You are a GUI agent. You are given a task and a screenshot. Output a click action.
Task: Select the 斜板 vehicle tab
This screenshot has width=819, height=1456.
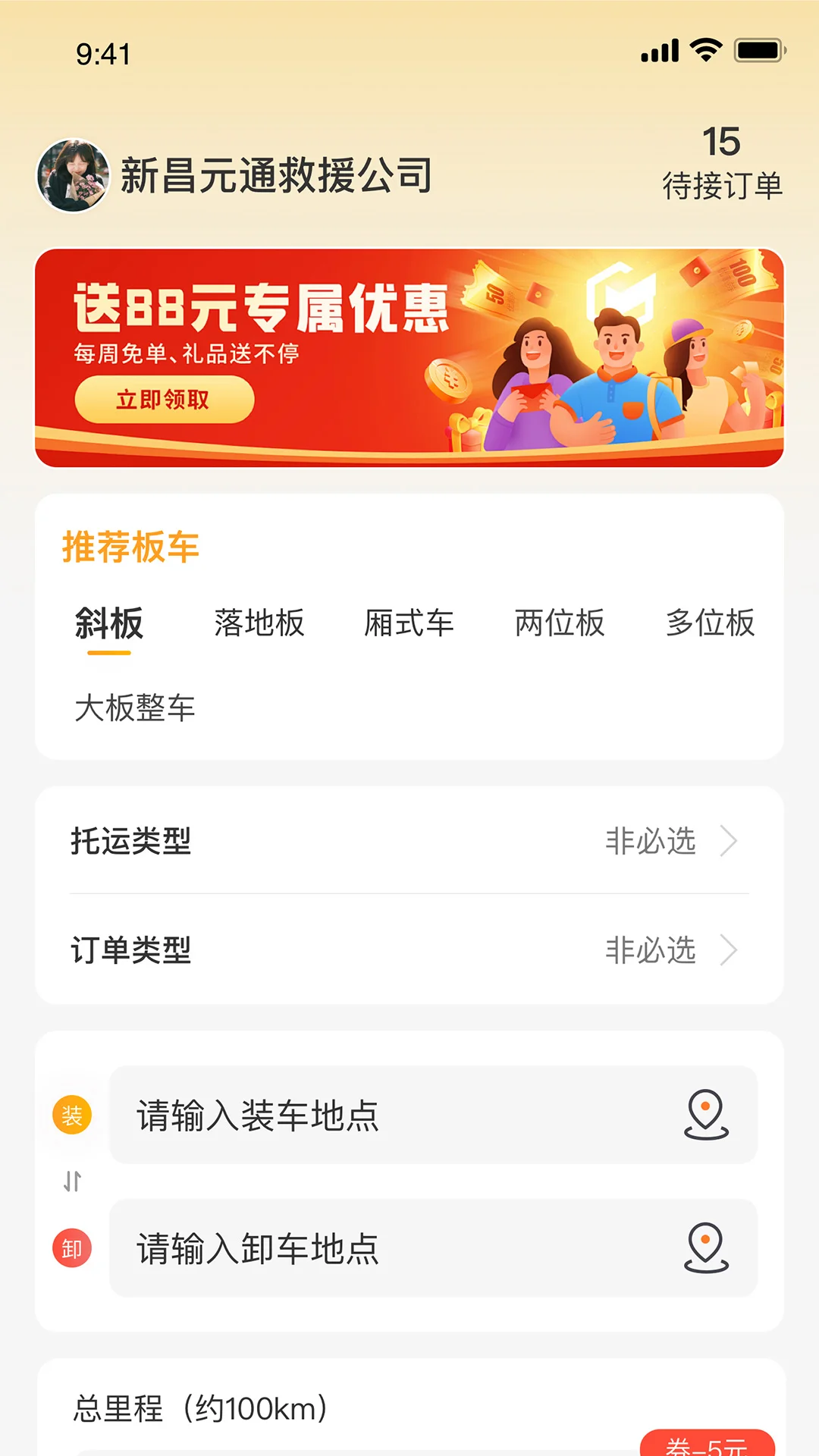pyautogui.click(x=108, y=624)
